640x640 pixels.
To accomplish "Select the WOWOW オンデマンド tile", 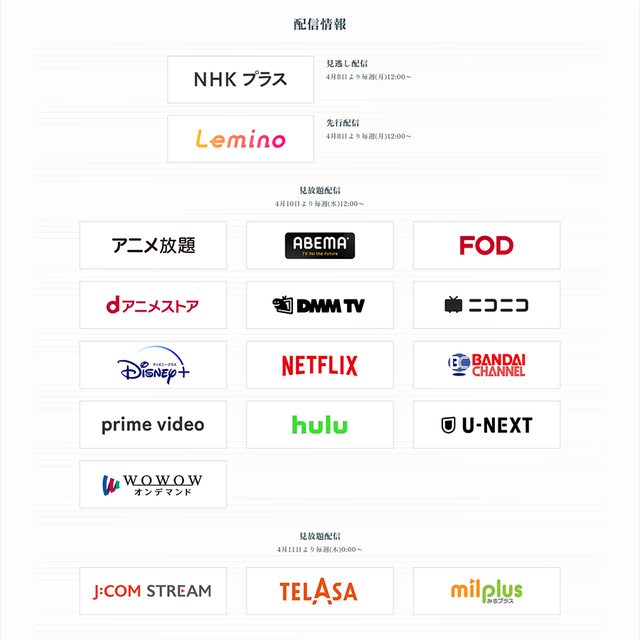I will (153, 485).
